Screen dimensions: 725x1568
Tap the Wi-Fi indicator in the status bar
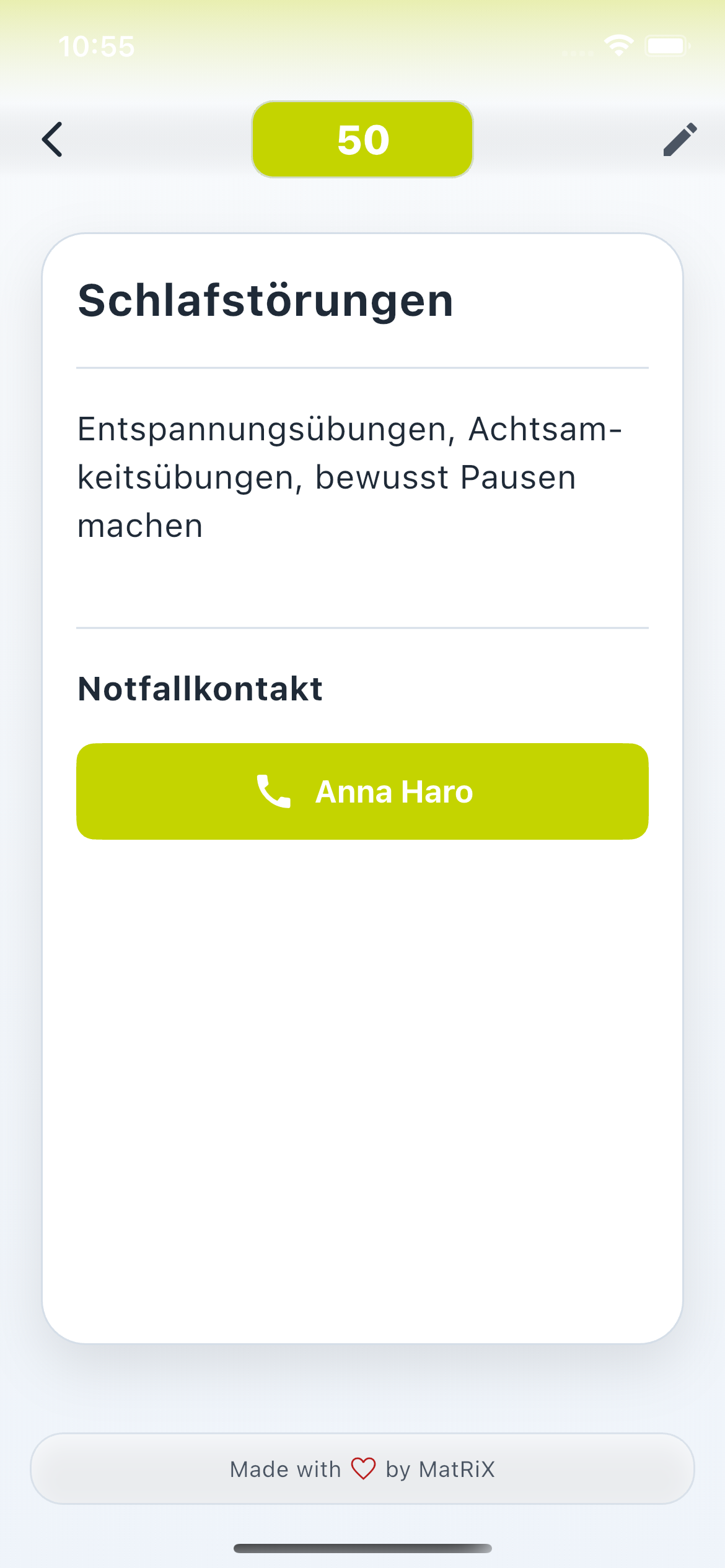[620, 45]
